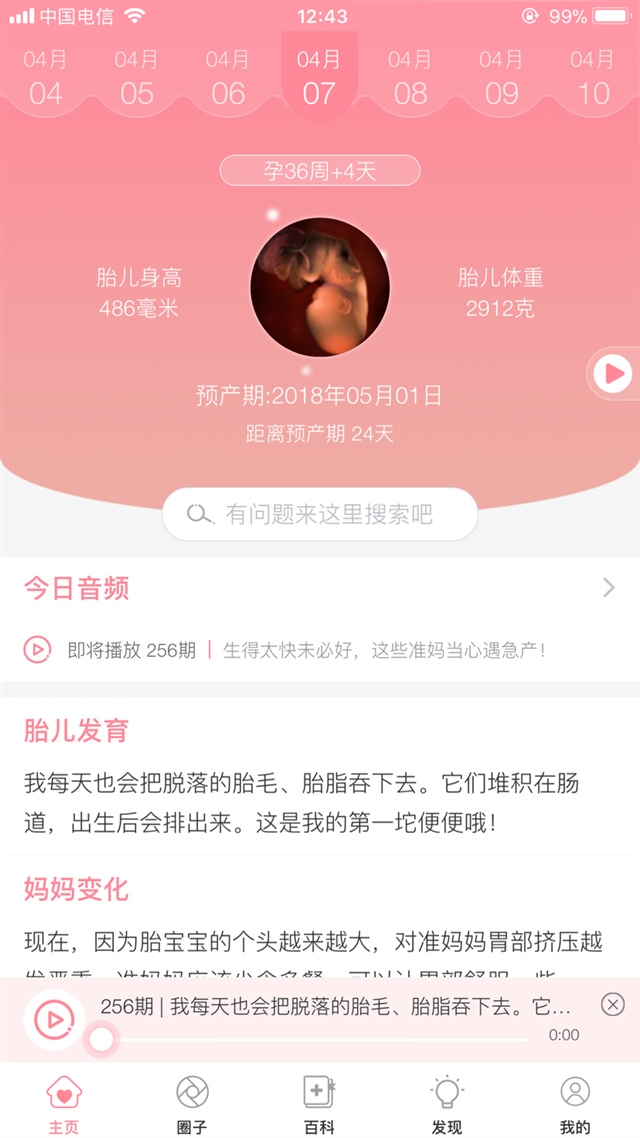Open the fetus image in the circle
The height and width of the screenshot is (1138, 640).
pos(320,287)
